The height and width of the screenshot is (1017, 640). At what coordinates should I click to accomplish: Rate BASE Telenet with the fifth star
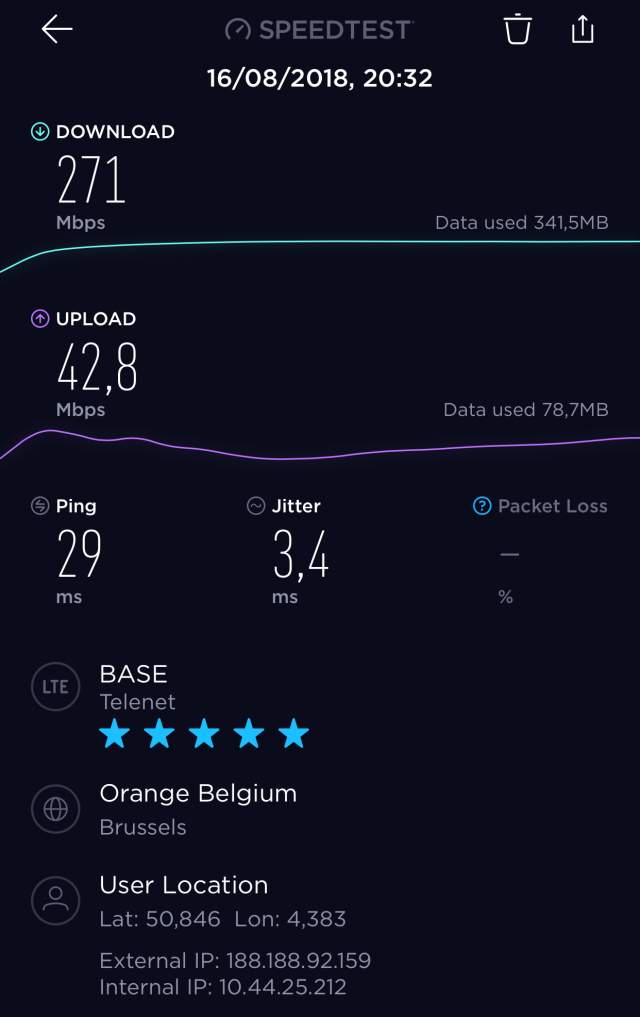293,735
